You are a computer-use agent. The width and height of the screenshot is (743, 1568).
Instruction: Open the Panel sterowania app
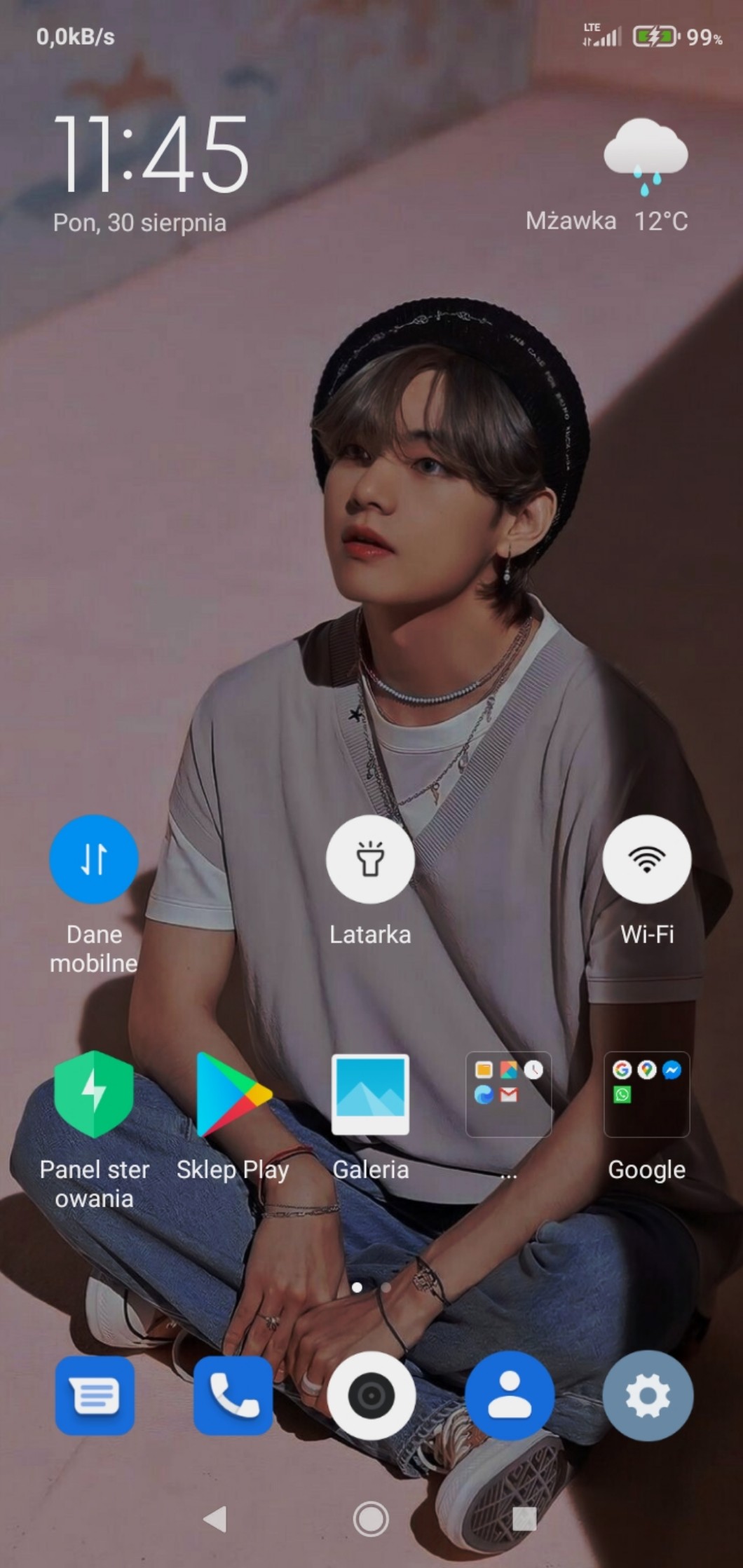[94, 1095]
